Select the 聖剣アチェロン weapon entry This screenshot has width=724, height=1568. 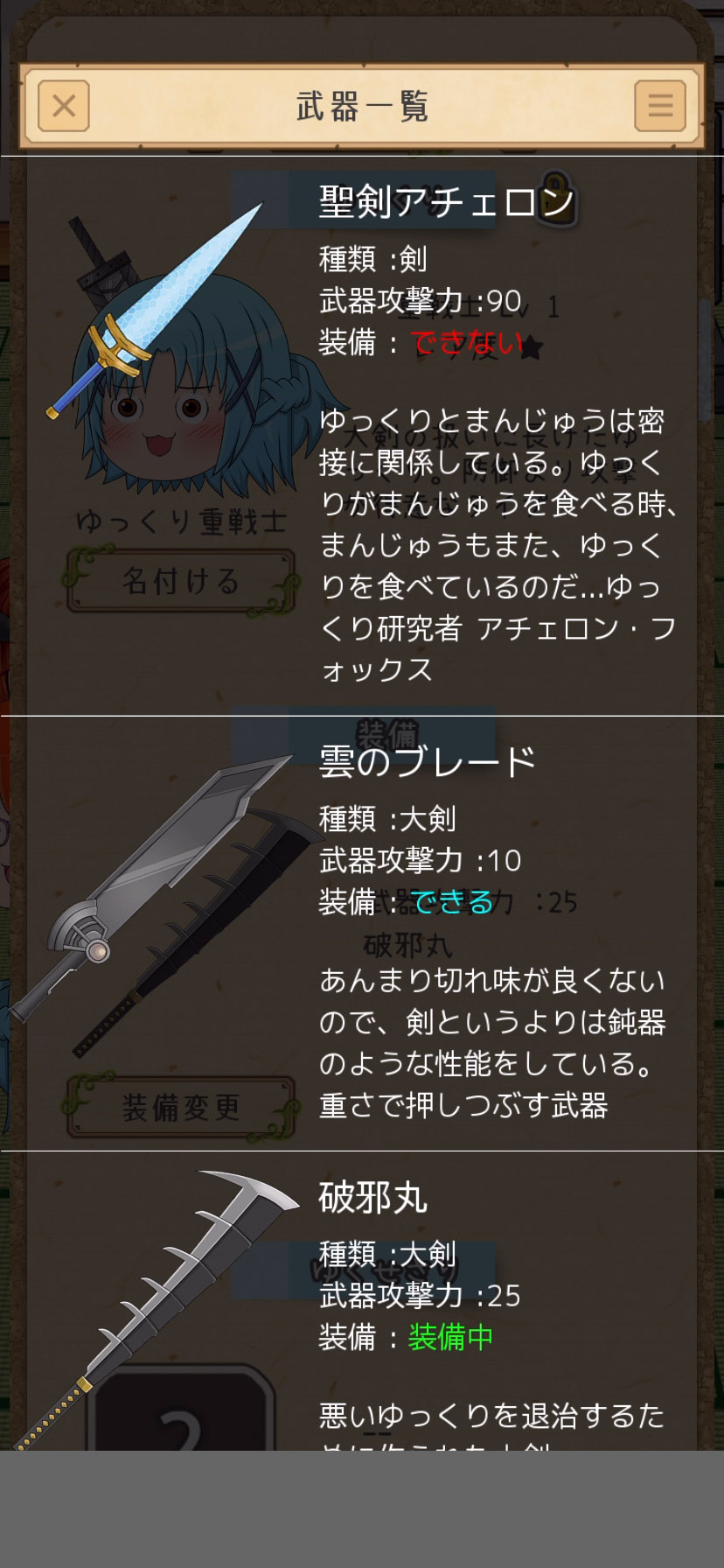[x=362, y=436]
